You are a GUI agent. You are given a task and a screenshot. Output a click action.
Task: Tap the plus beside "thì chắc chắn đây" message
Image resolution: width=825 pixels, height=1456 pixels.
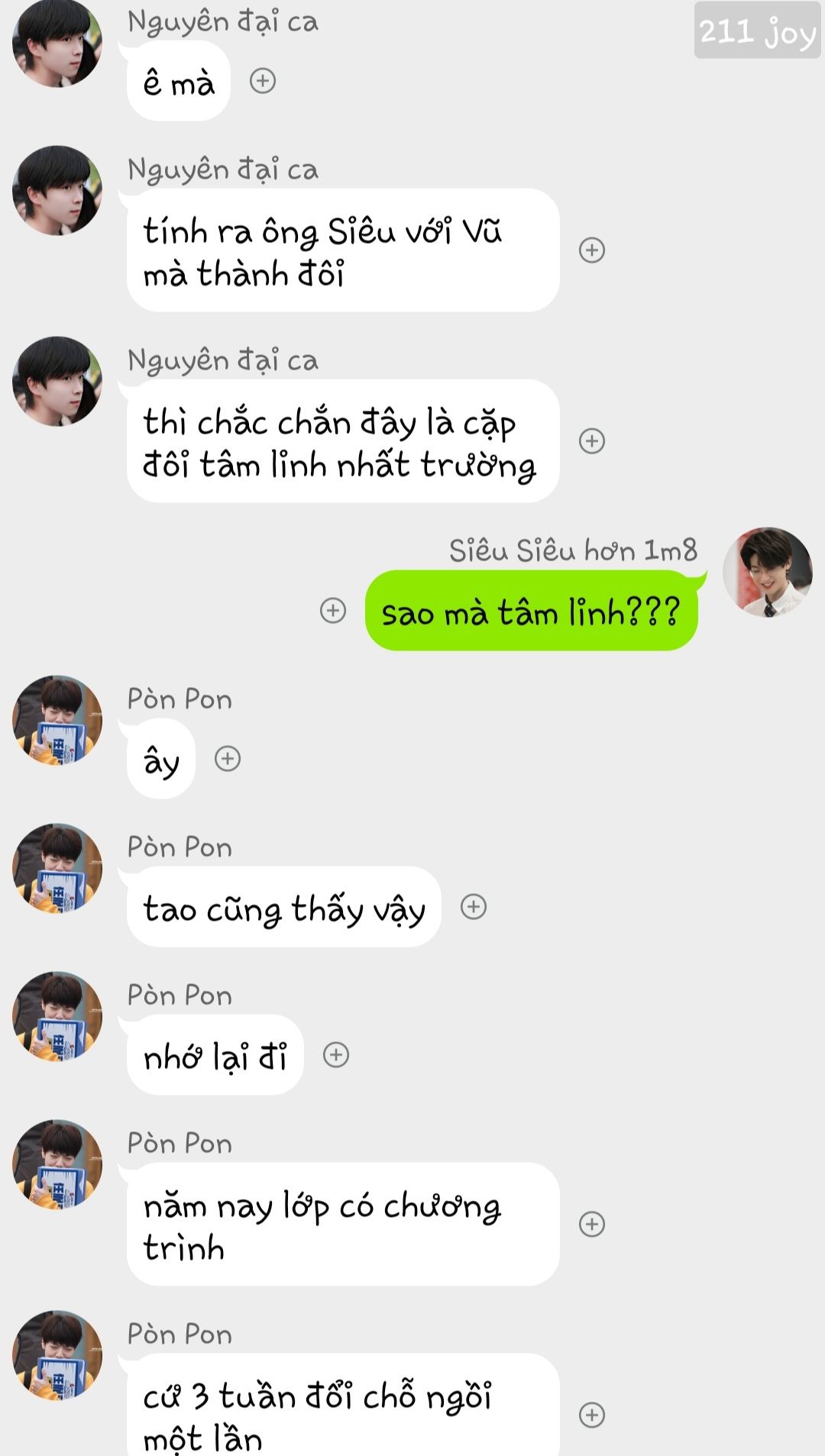click(x=592, y=441)
